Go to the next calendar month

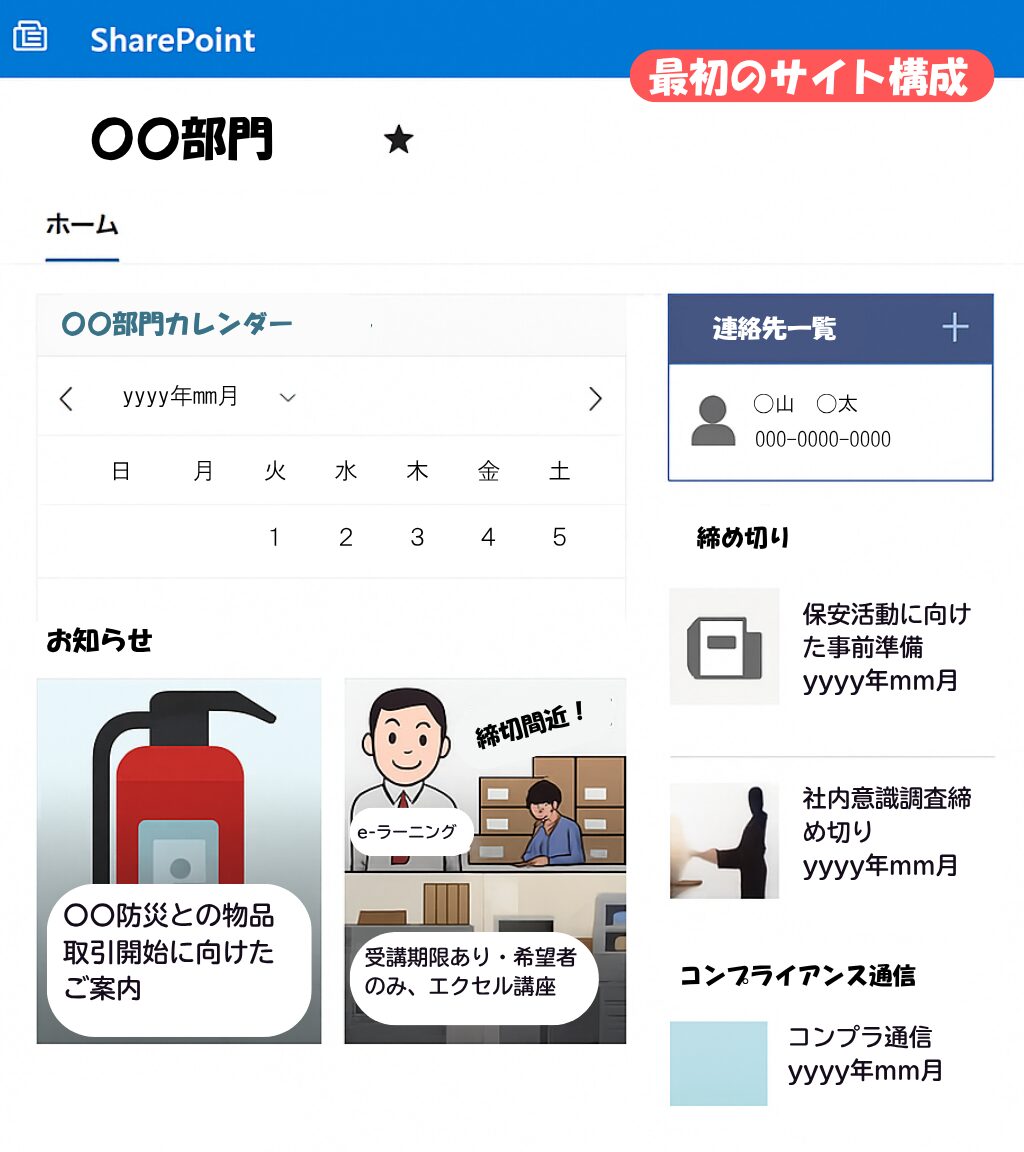[595, 399]
